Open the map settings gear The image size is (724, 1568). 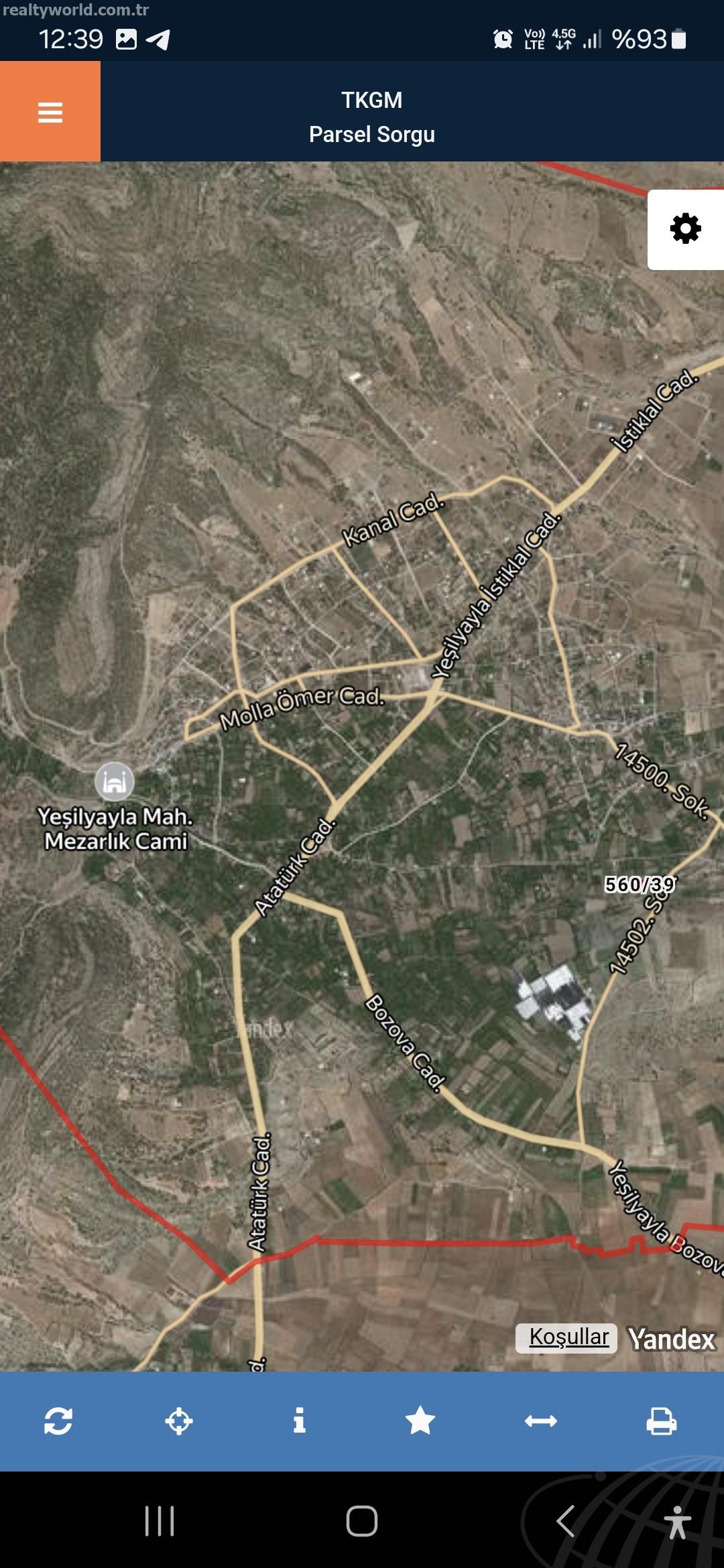(x=685, y=229)
